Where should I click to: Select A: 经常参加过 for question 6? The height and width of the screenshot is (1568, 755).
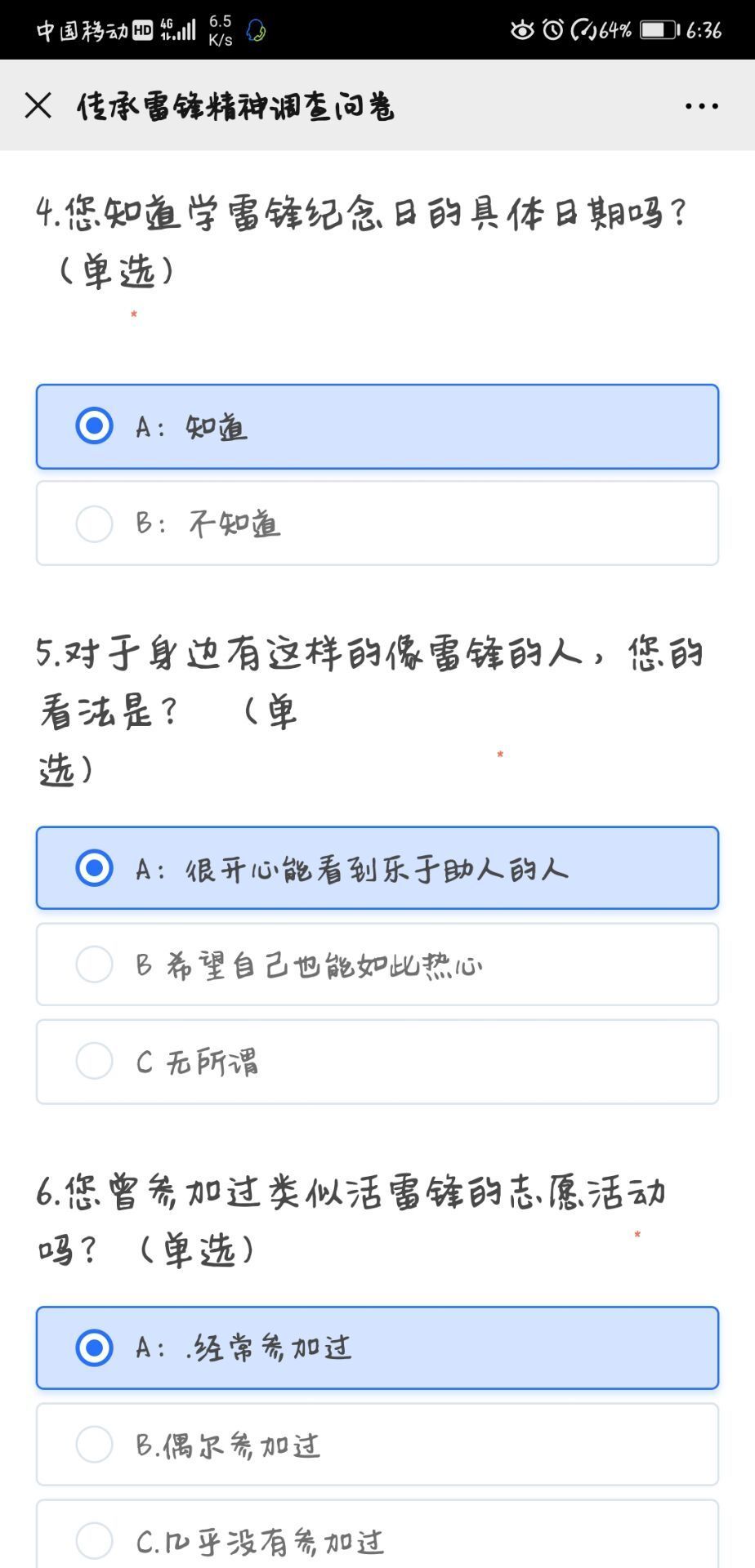[377, 1347]
